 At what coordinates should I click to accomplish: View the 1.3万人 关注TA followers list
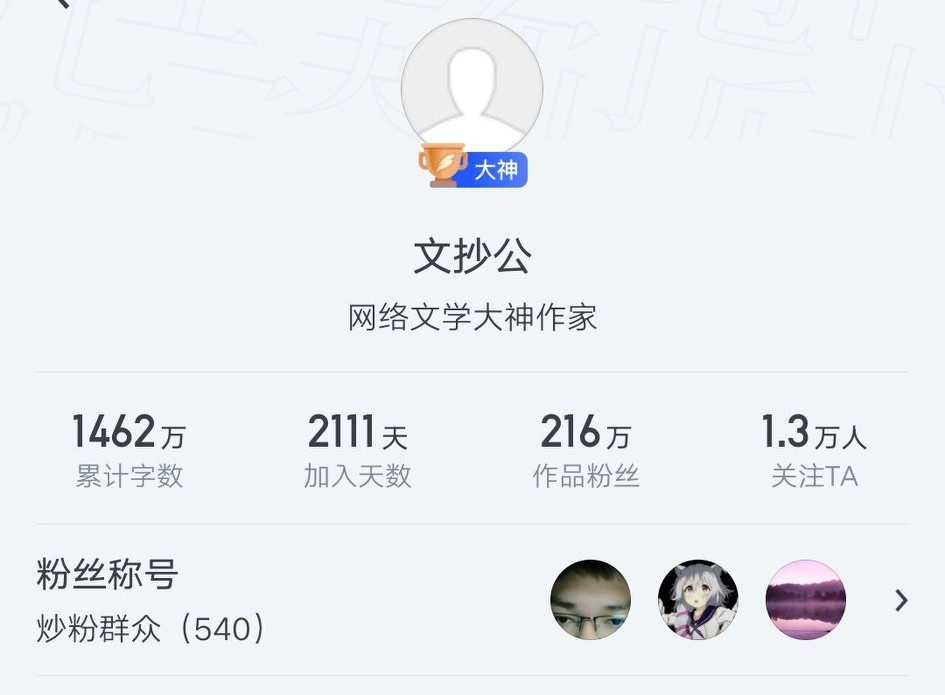point(814,450)
